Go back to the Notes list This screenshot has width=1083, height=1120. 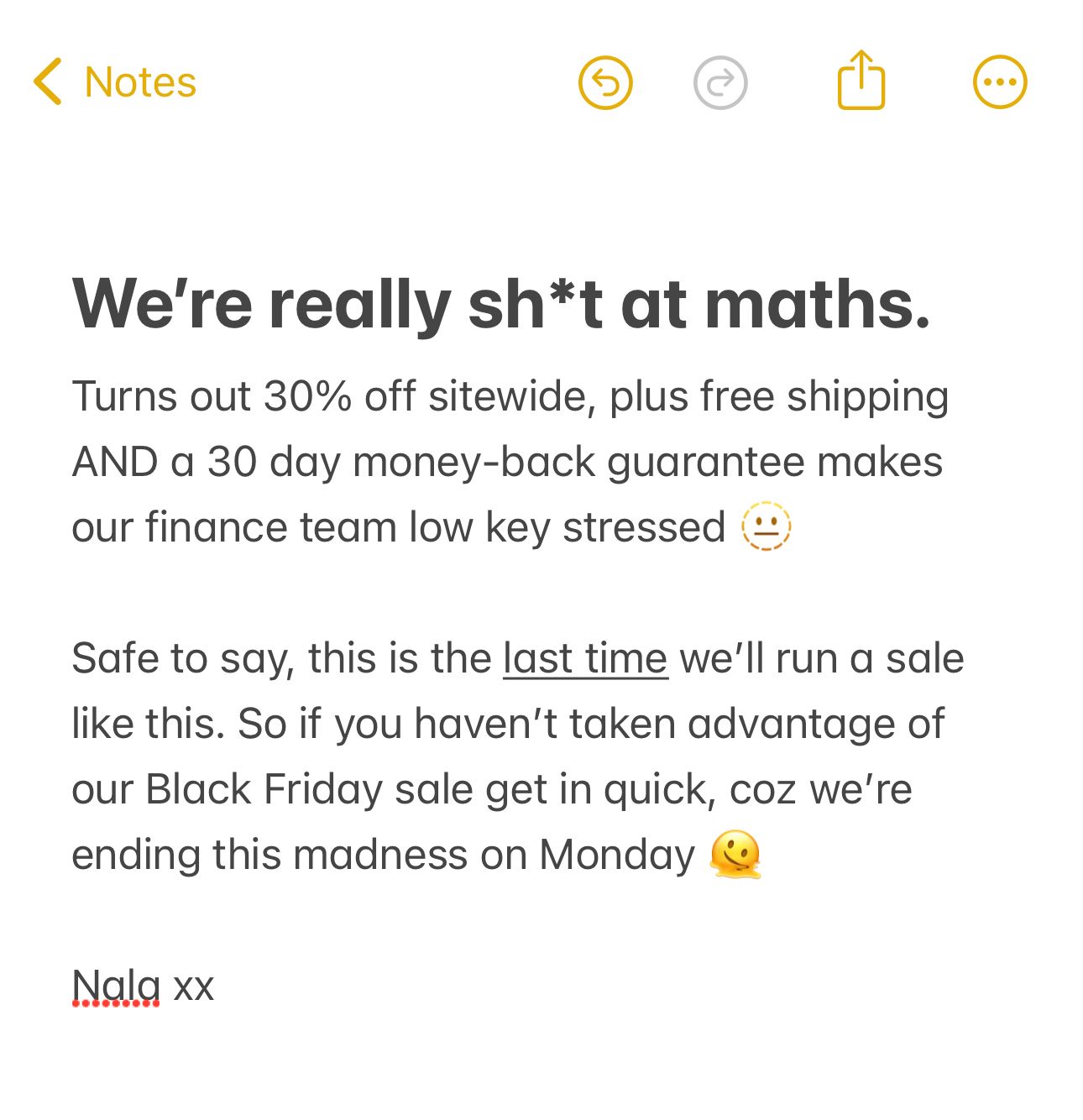115,82
